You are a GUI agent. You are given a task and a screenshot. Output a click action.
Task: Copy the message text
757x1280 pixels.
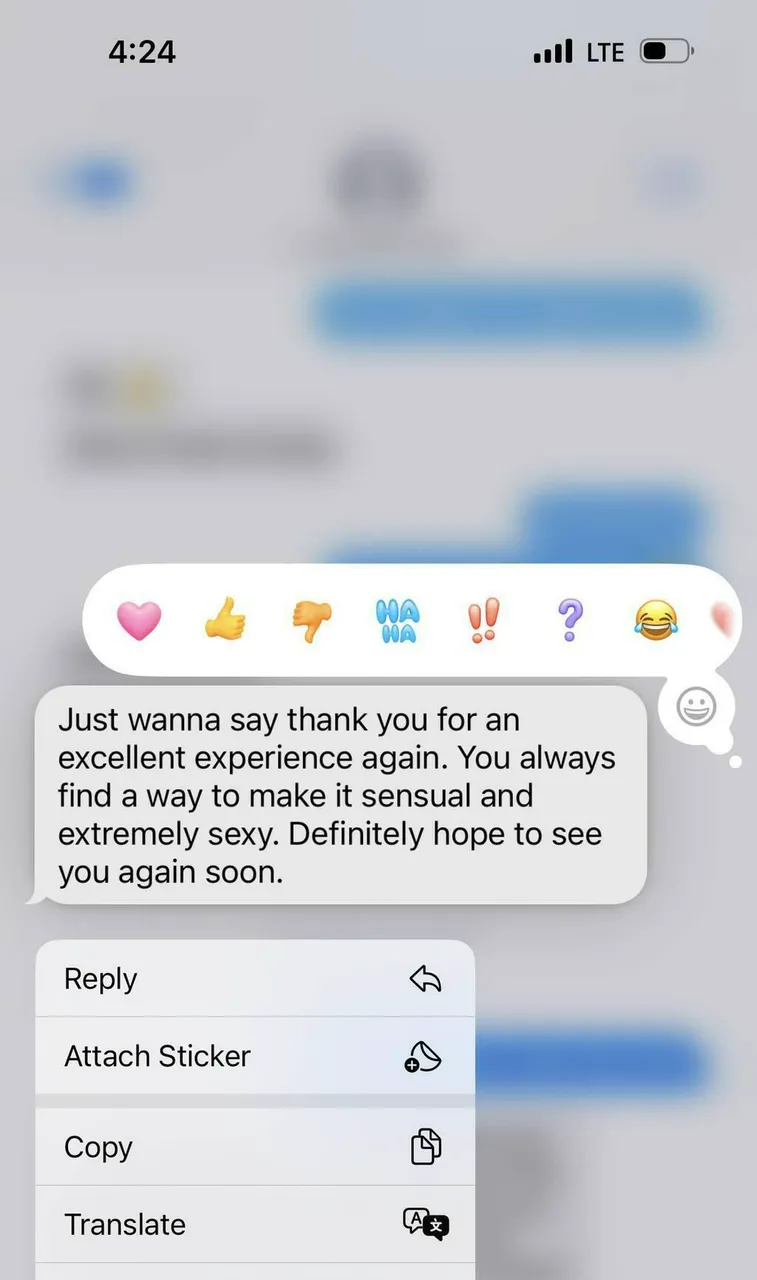(255, 1147)
